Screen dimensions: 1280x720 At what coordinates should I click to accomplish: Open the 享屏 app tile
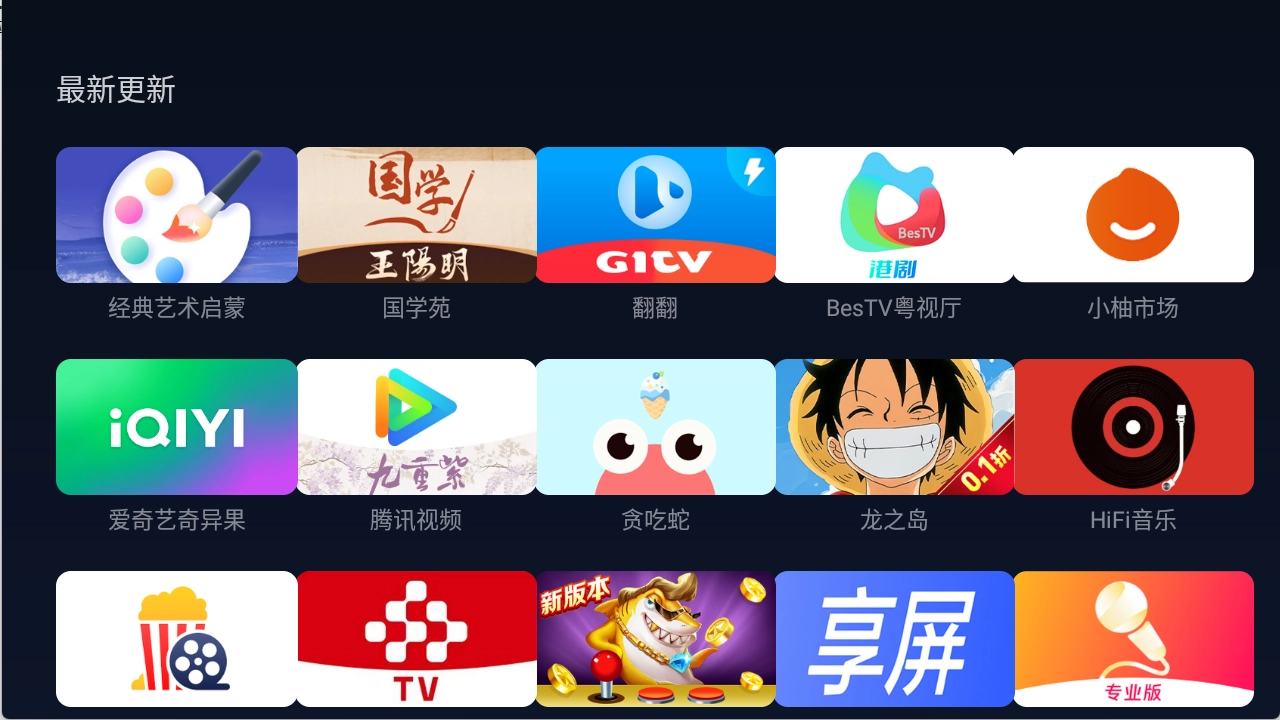point(894,639)
